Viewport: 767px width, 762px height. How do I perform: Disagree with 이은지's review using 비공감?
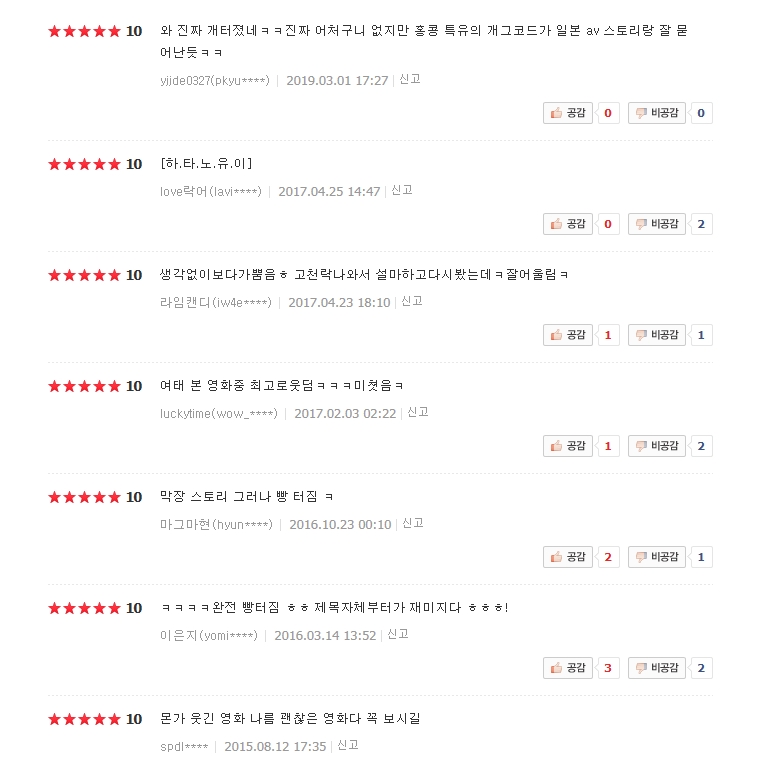[656, 668]
